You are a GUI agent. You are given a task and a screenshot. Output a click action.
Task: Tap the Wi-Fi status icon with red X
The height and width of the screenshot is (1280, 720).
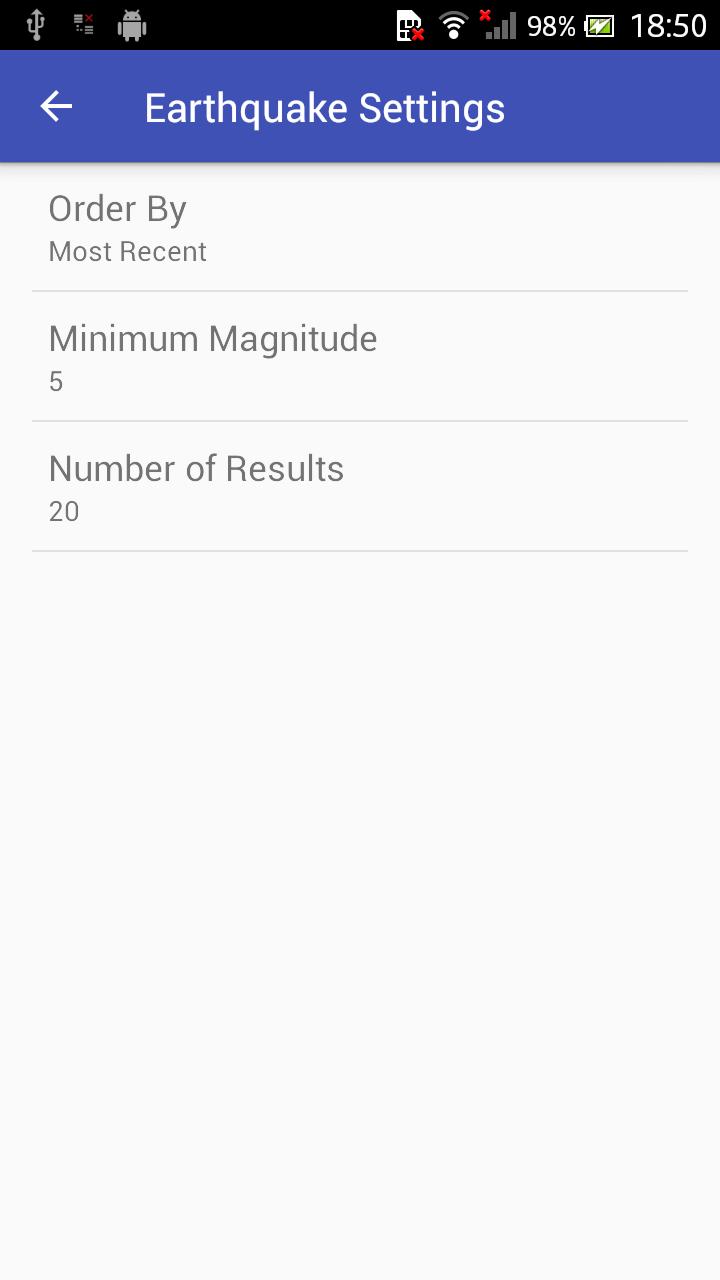(456, 24)
